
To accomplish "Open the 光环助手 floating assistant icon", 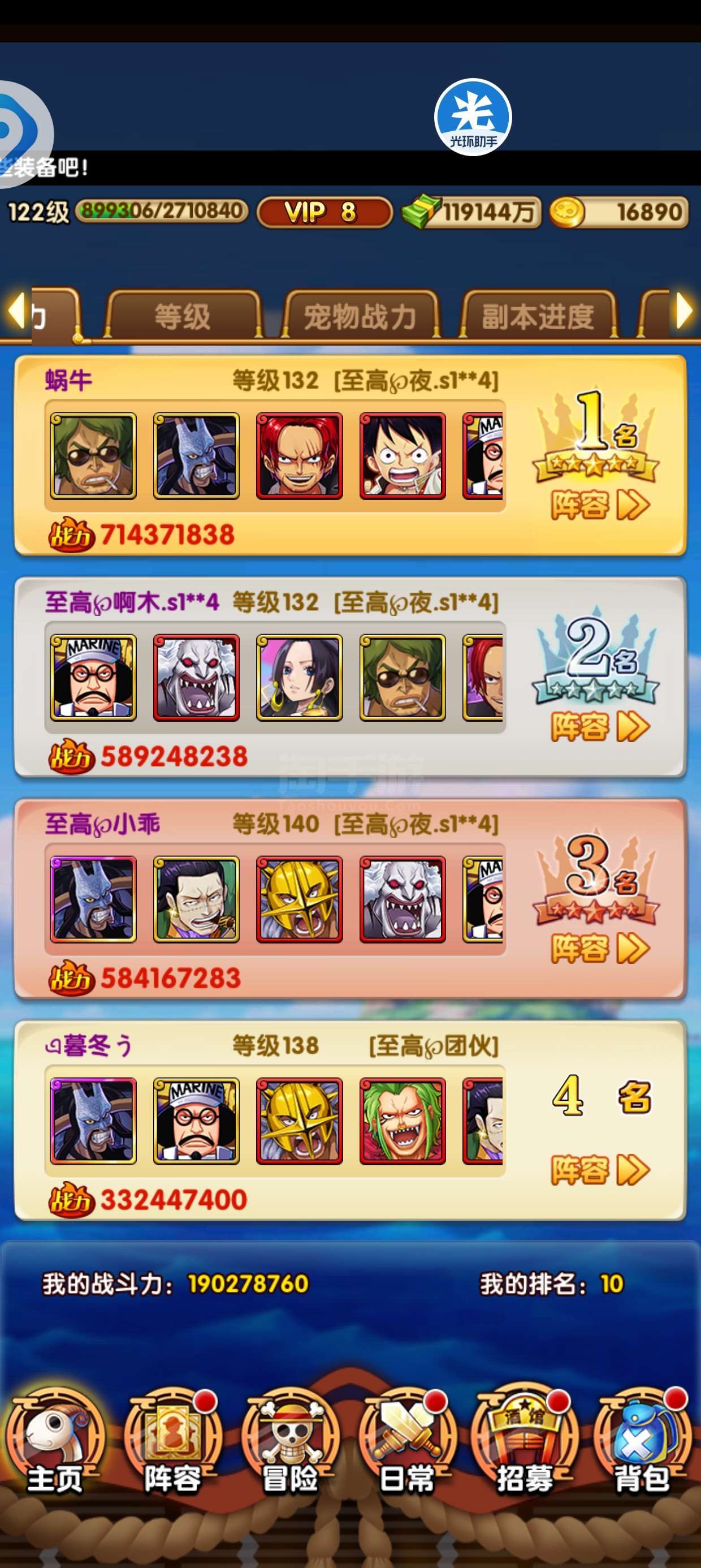I will 473,117.
